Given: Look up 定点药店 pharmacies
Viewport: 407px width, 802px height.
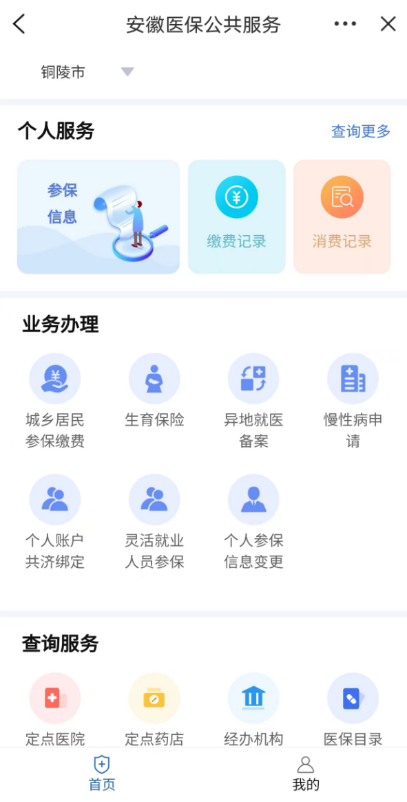Looking at the screenshot, I should (x=154, y=710).
